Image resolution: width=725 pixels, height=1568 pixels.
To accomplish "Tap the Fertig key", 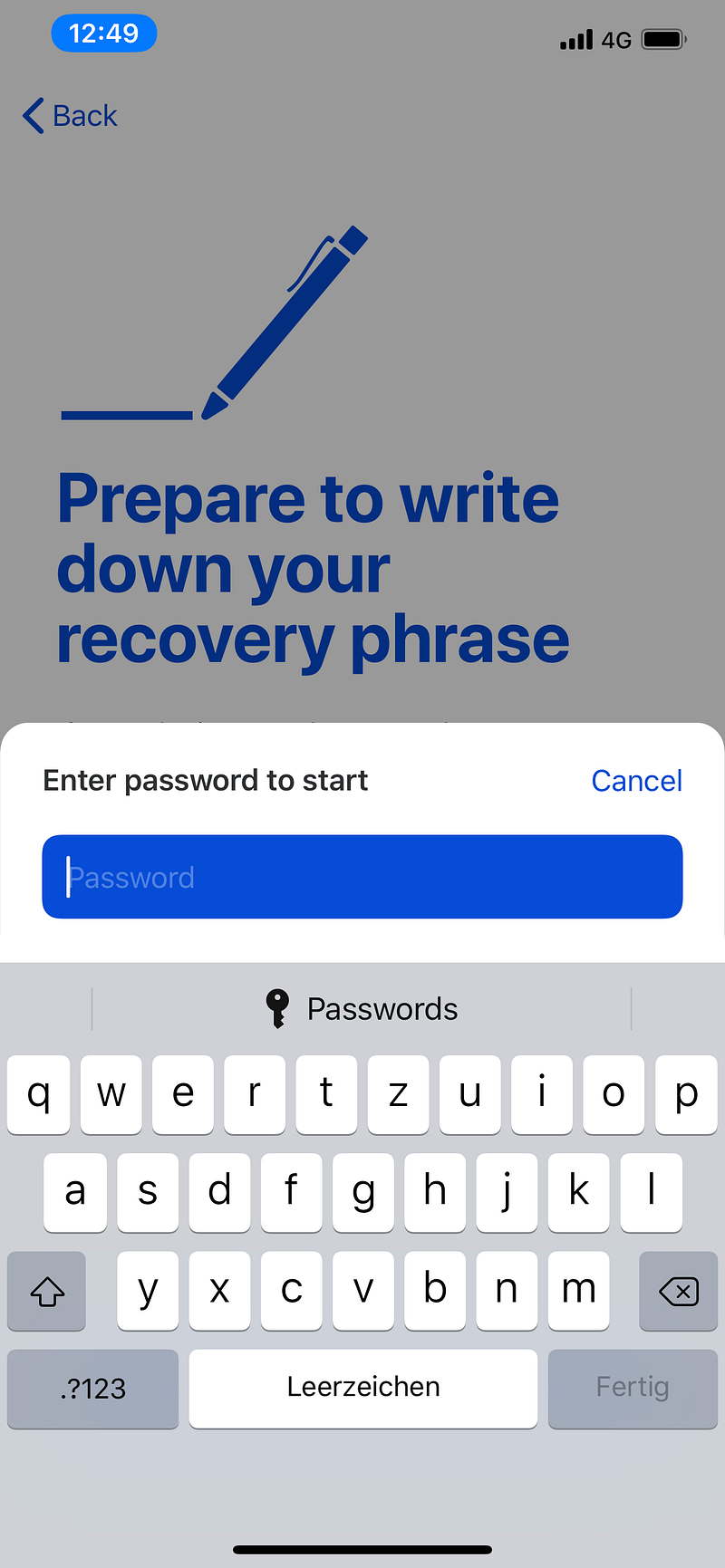I will pos(633,1388).
